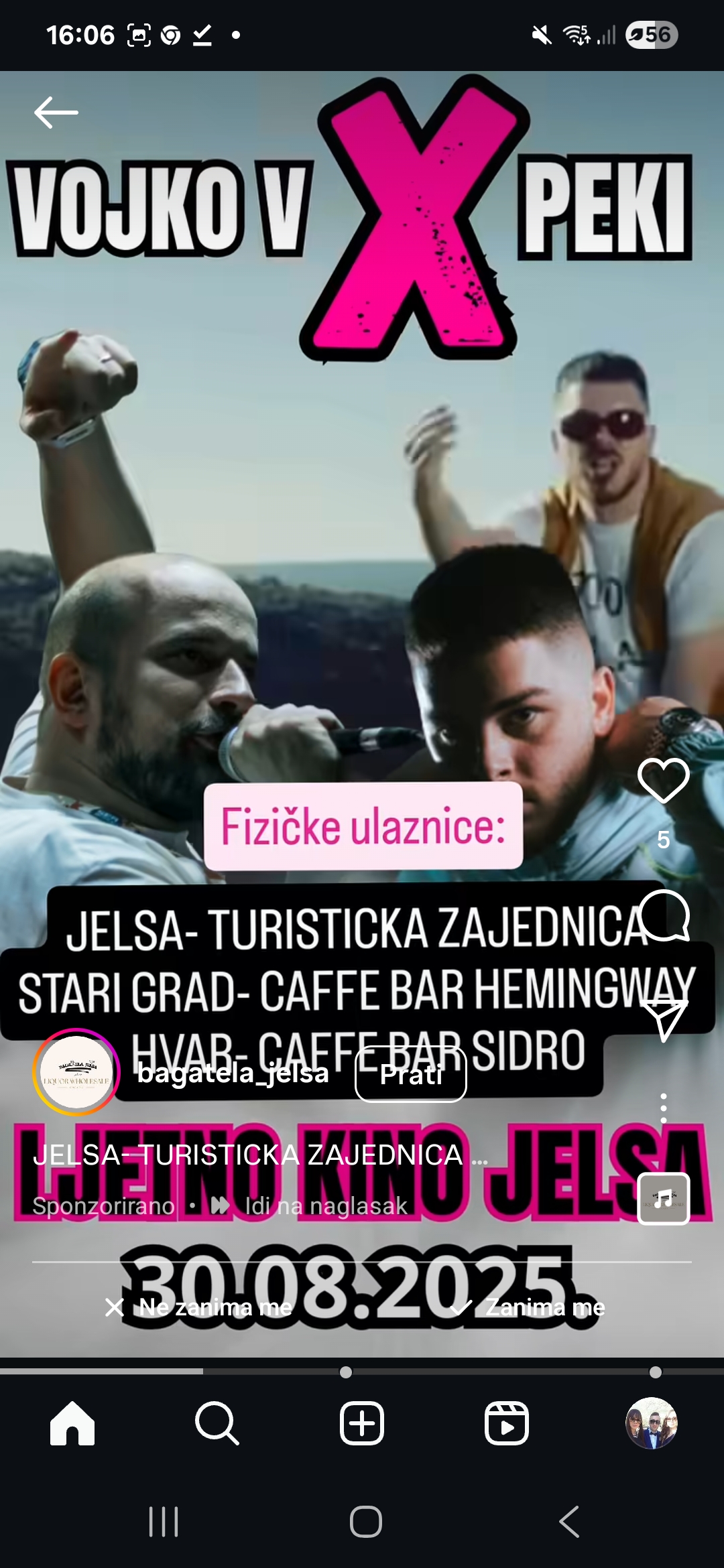Image resolution: width=724 pixels, height=1568 pixels.
Task: Open the bagatela_jelsa username link
Action: (233, 1073)
